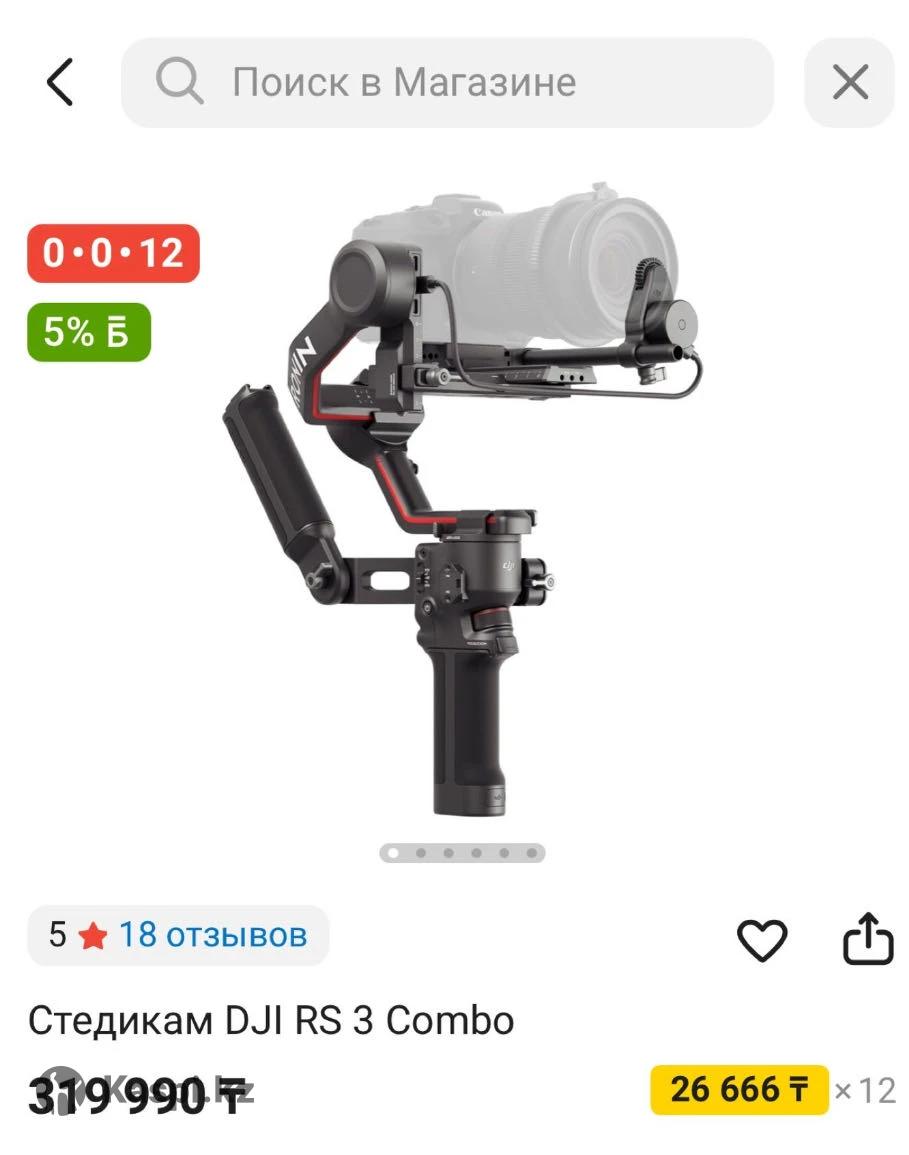Viewport: 909px width, 1155px height.
Task: Open the 18 отзывов reviews
Action: tap(212, 935)
